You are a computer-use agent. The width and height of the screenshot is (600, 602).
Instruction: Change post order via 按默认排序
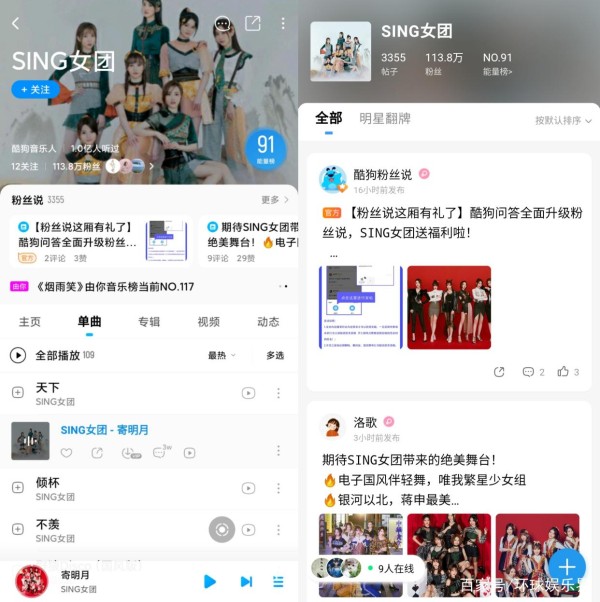click(562, 121)
